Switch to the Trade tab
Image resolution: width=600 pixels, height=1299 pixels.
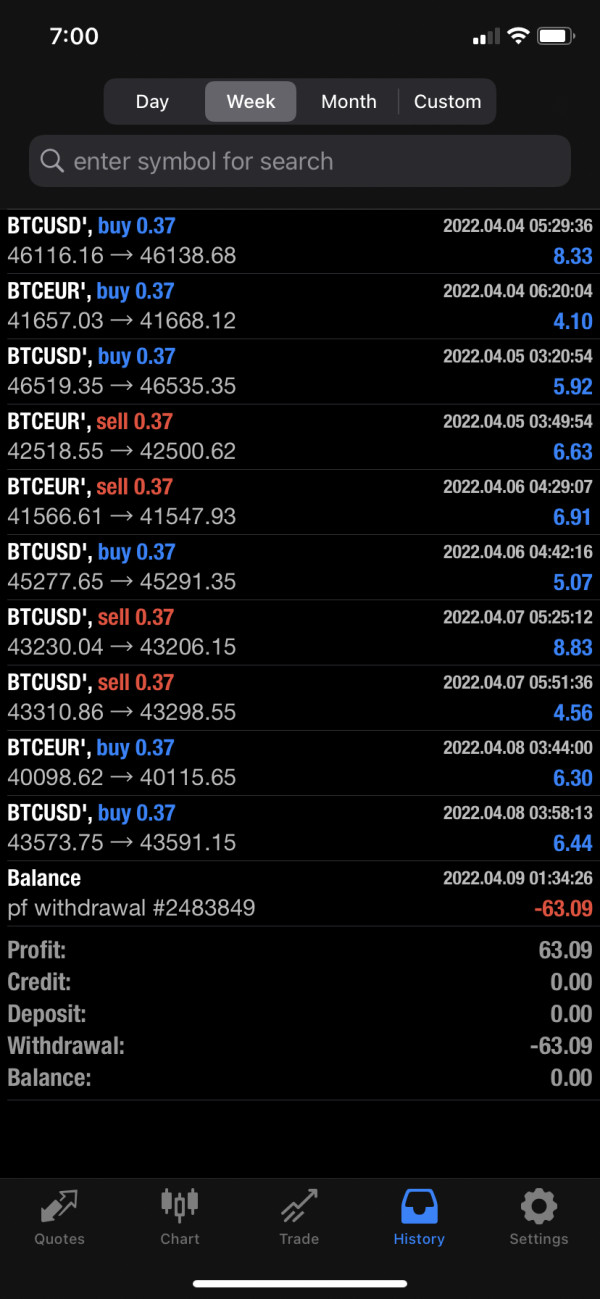coord(299,1218)
